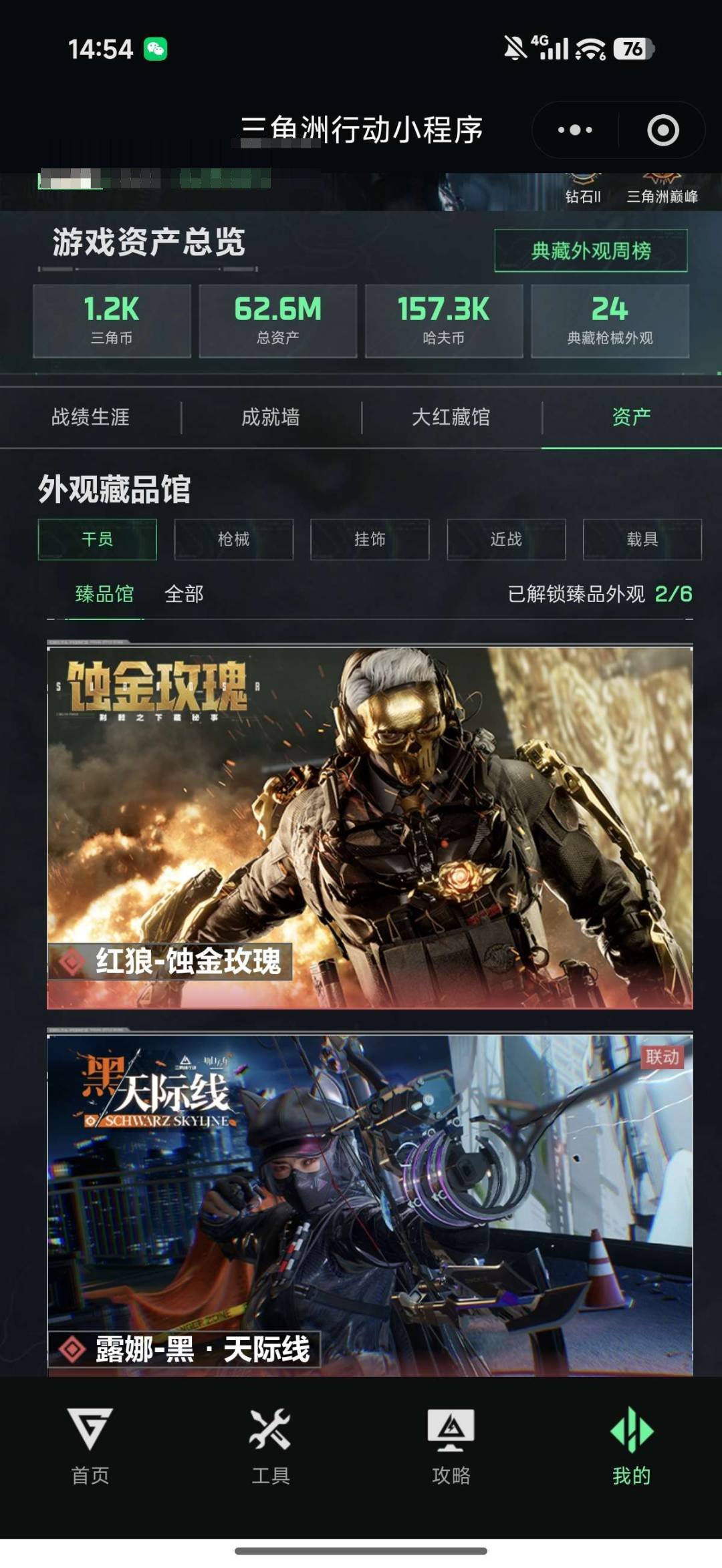Select the 干员 operators filter
This screenshot has width=722, height=1568.
pos(98,540)
